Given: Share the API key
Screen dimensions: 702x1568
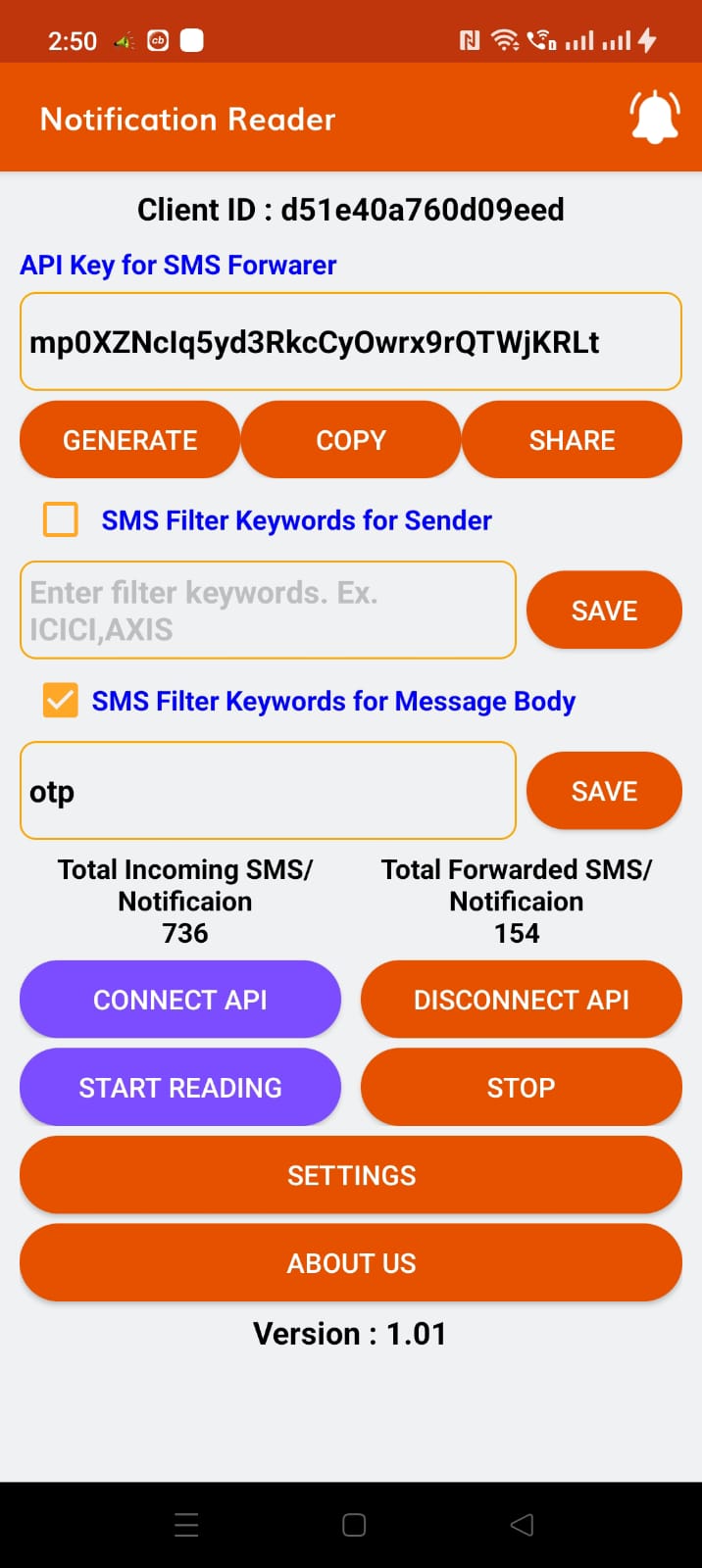Looking at the screenshot, I should click(572, 440).
